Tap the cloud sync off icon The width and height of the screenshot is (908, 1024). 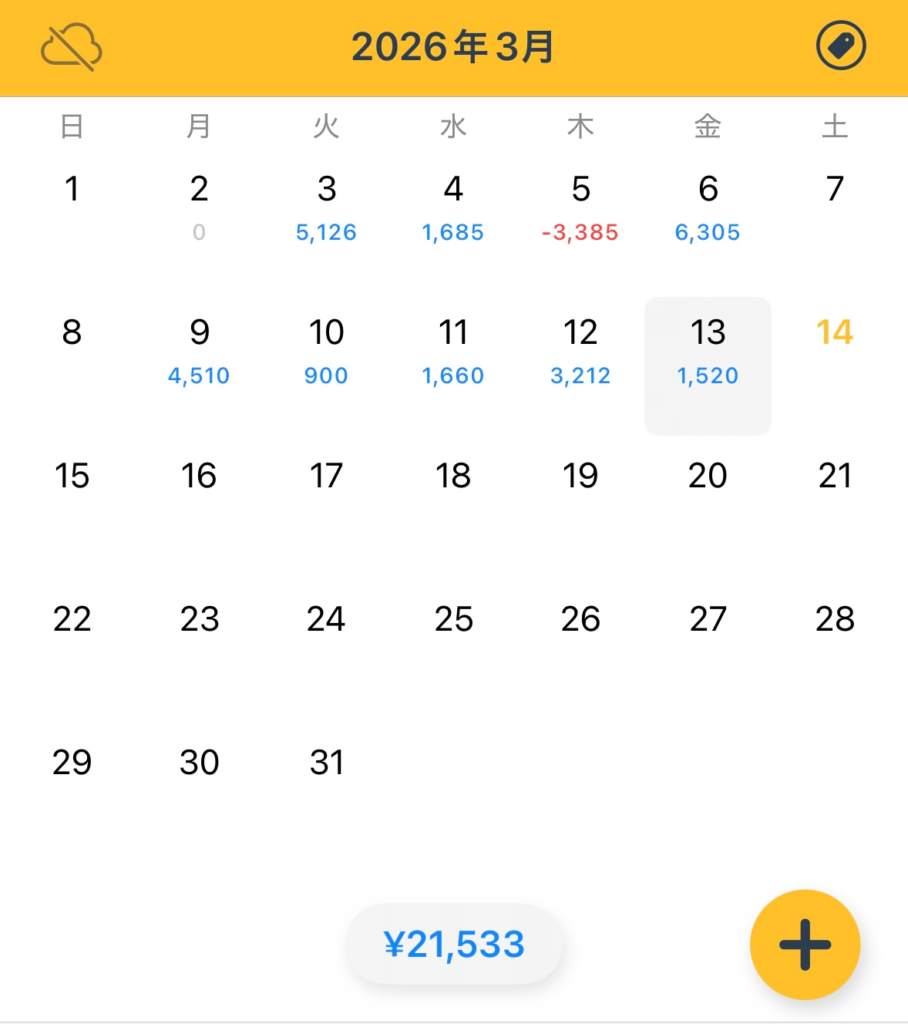71,47
